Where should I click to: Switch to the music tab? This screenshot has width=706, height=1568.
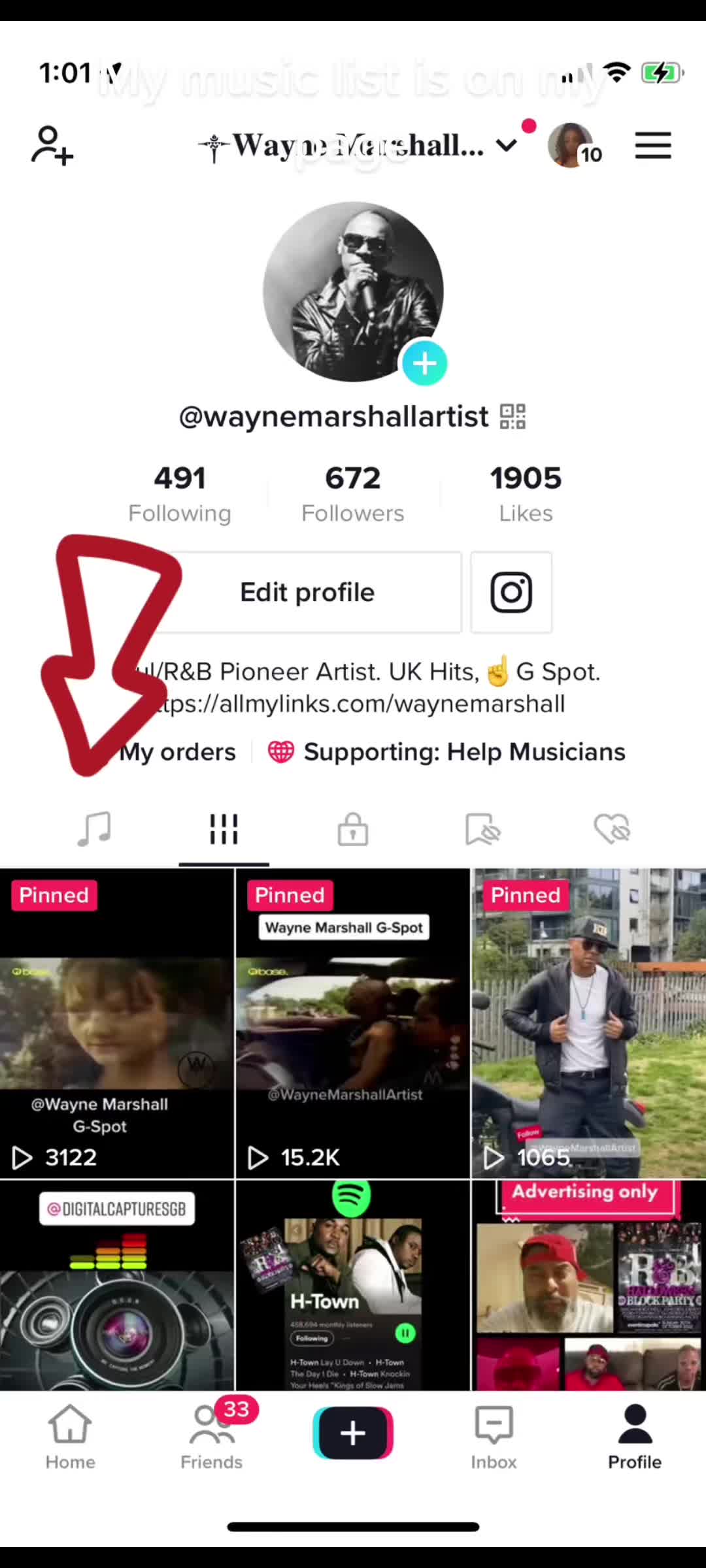point(94,830)
